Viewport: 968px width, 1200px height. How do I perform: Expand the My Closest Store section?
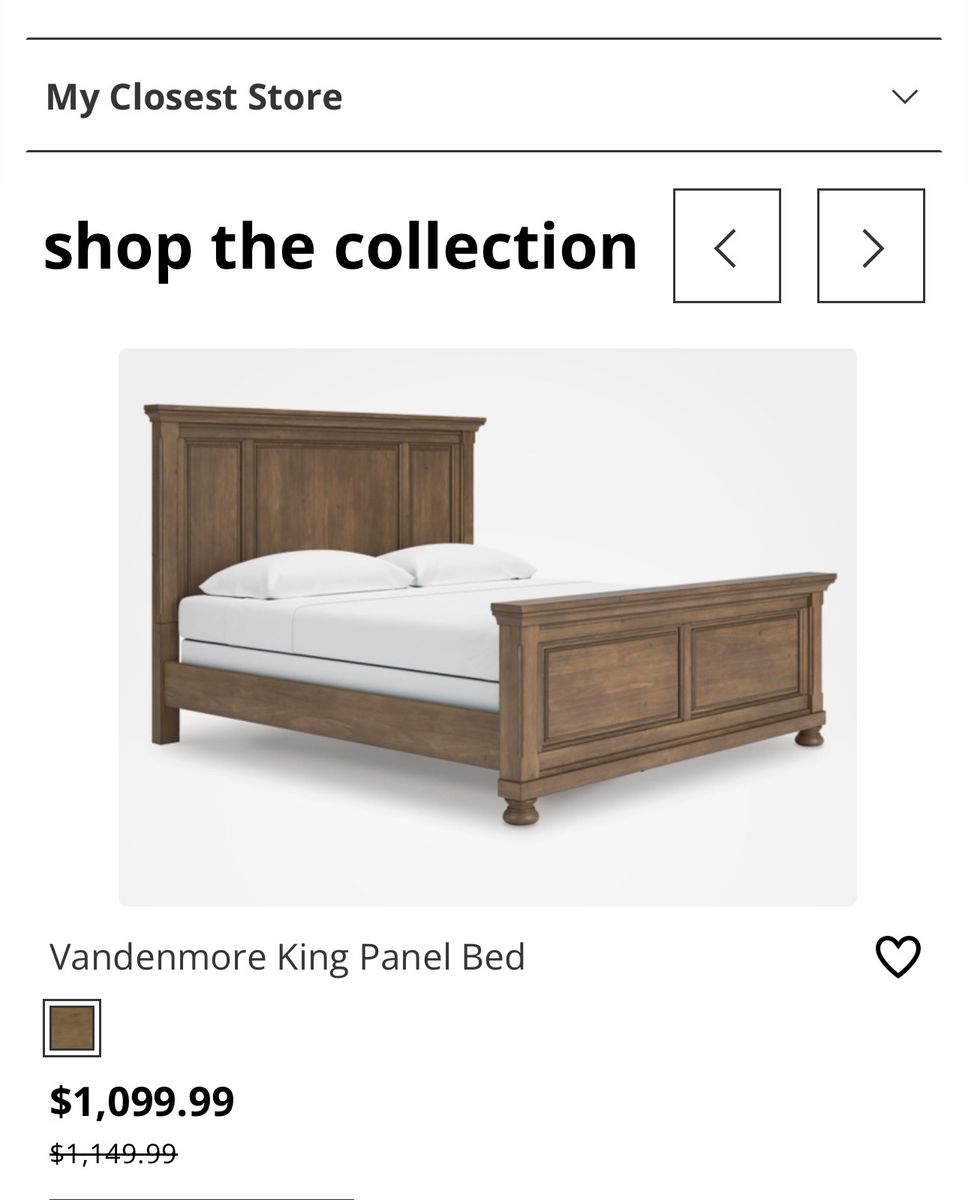[x=904, y=97]
